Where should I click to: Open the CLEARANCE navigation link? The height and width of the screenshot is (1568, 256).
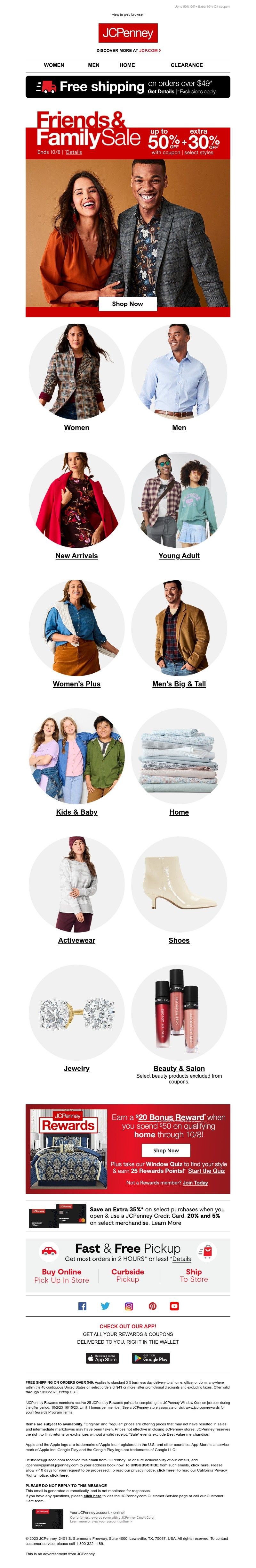tap(187, 65)
